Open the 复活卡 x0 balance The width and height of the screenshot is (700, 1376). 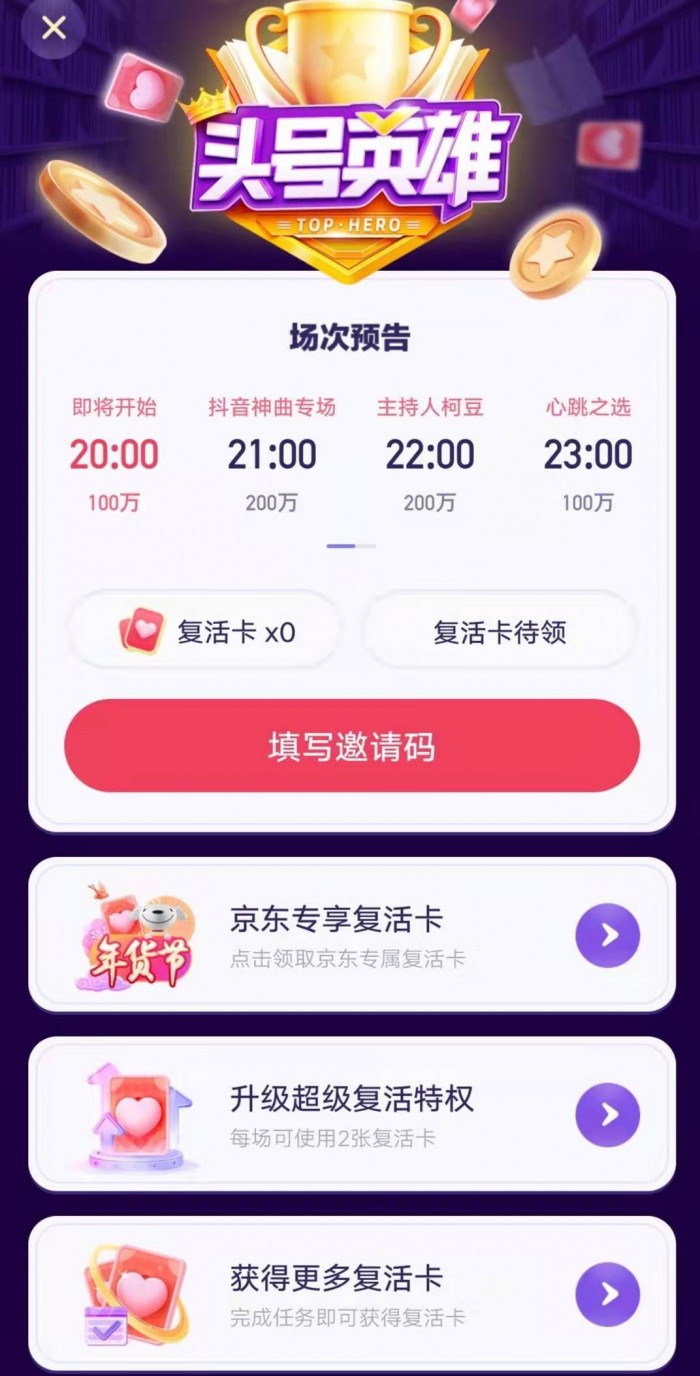(205, 631)
